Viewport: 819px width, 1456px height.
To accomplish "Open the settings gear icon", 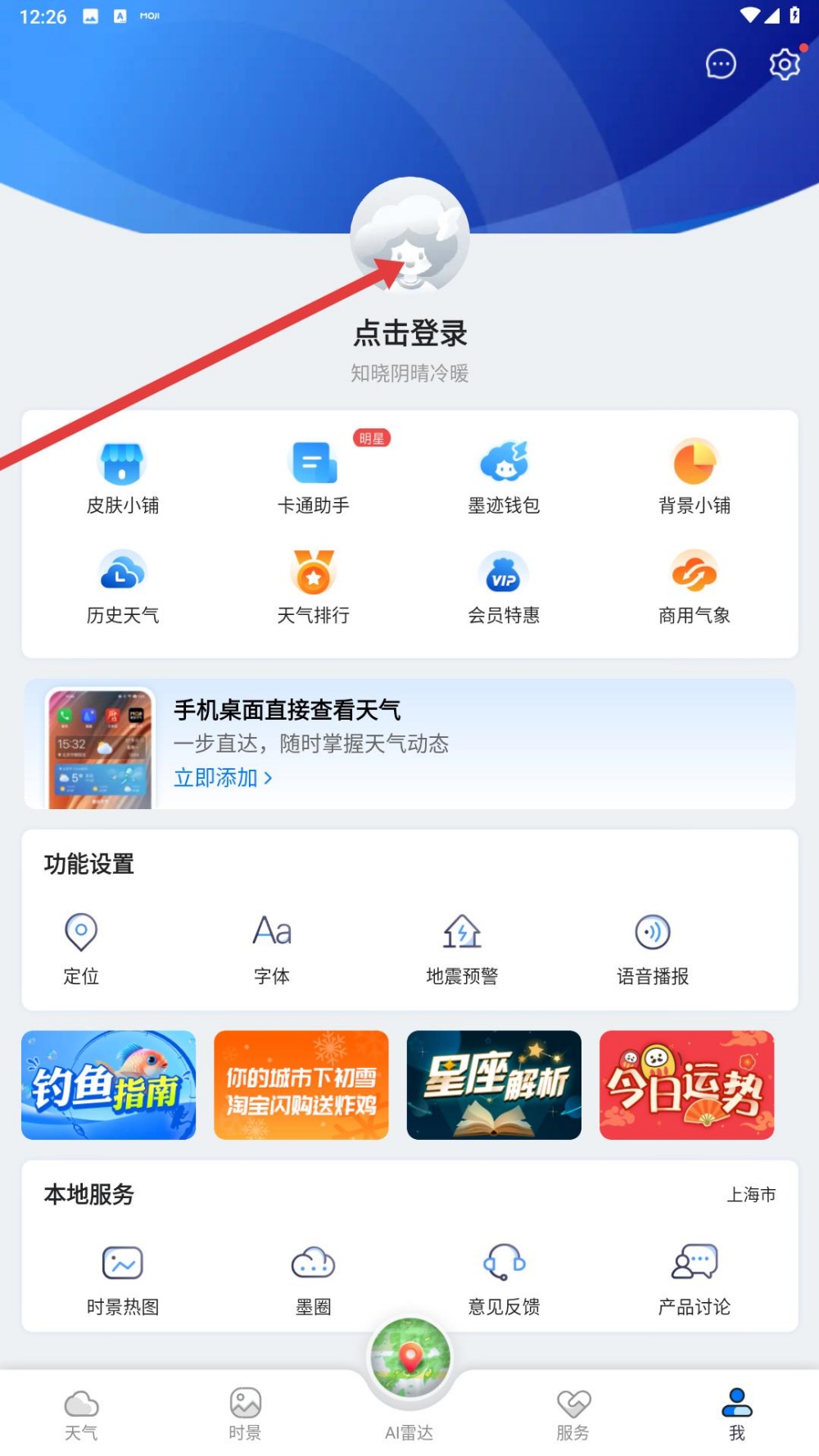I will coord(784,64).
